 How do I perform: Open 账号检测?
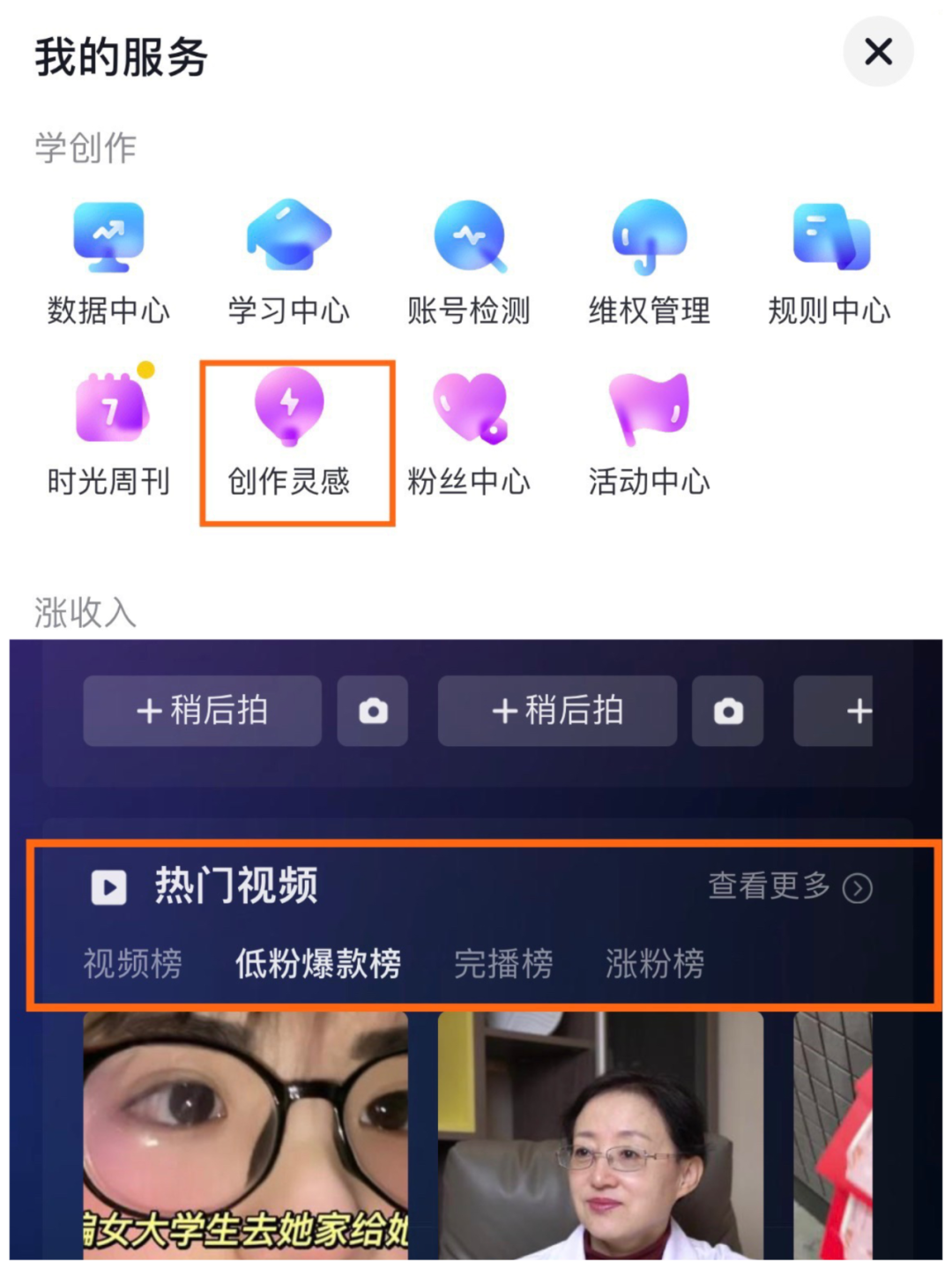469,262
